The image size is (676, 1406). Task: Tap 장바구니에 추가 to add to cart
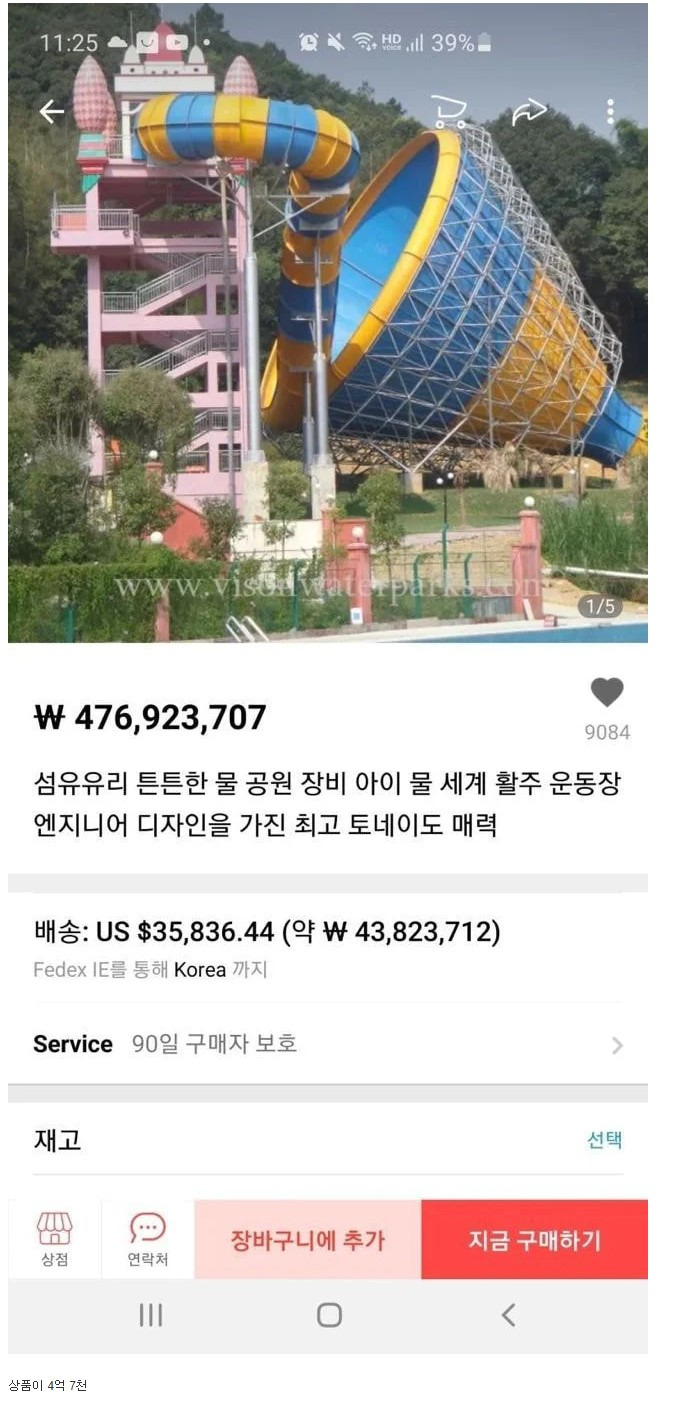308,1240
